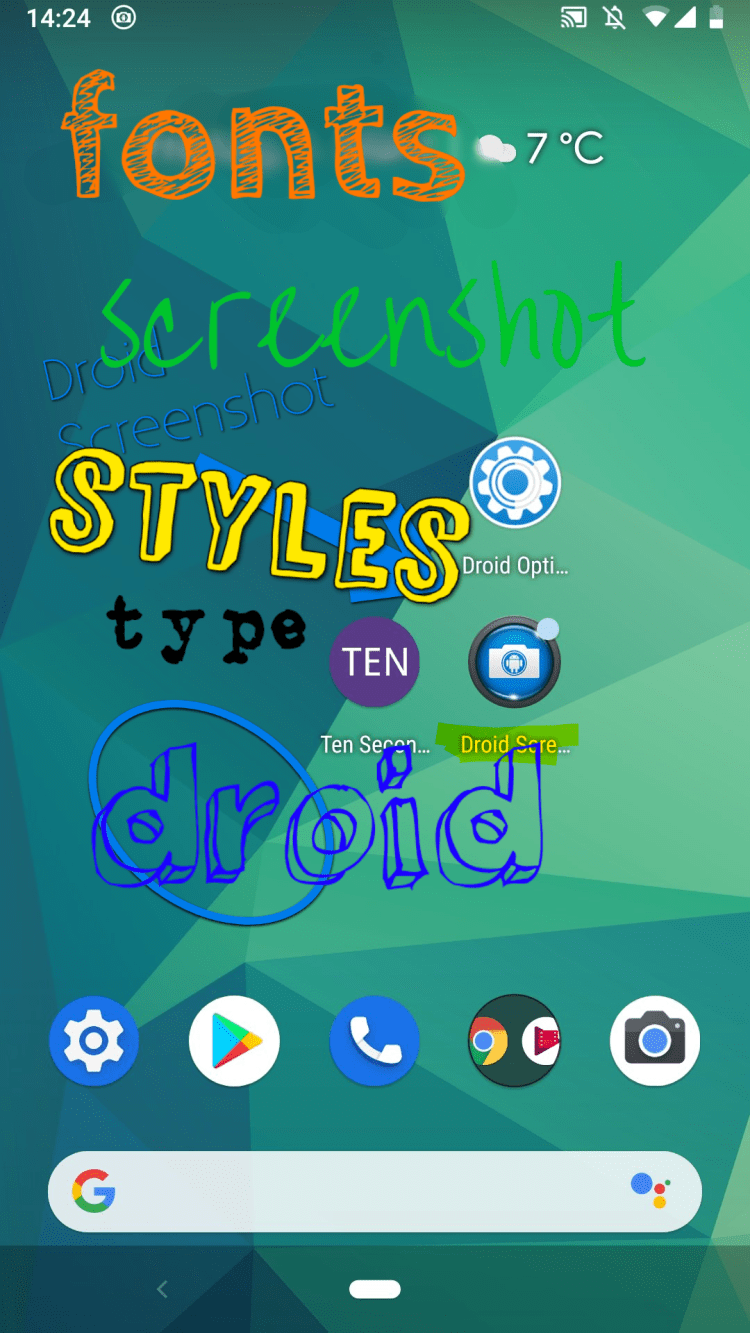
Task: Open the folder containing Chrome
Action: coord(515,1041)
